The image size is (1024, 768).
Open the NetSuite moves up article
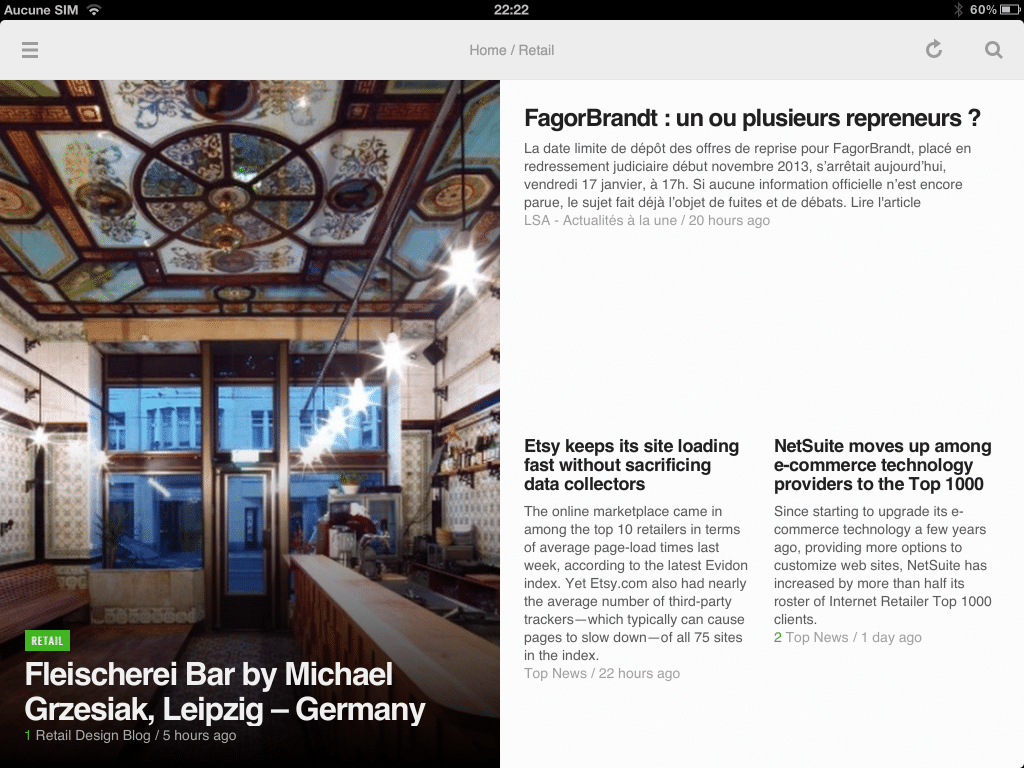click(x=882, y=465)
